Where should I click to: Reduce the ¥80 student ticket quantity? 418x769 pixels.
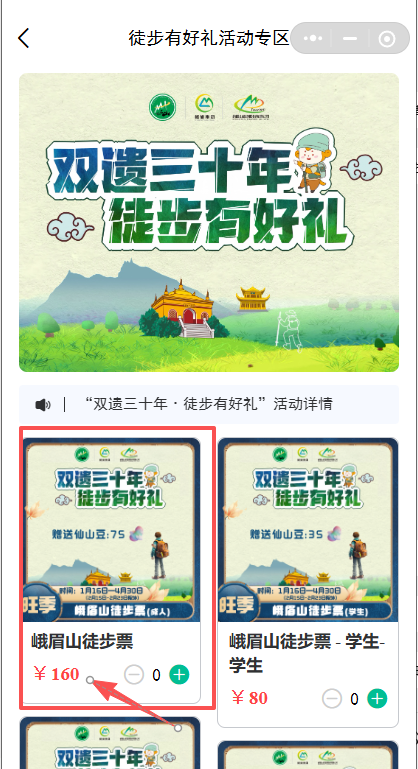332,698
